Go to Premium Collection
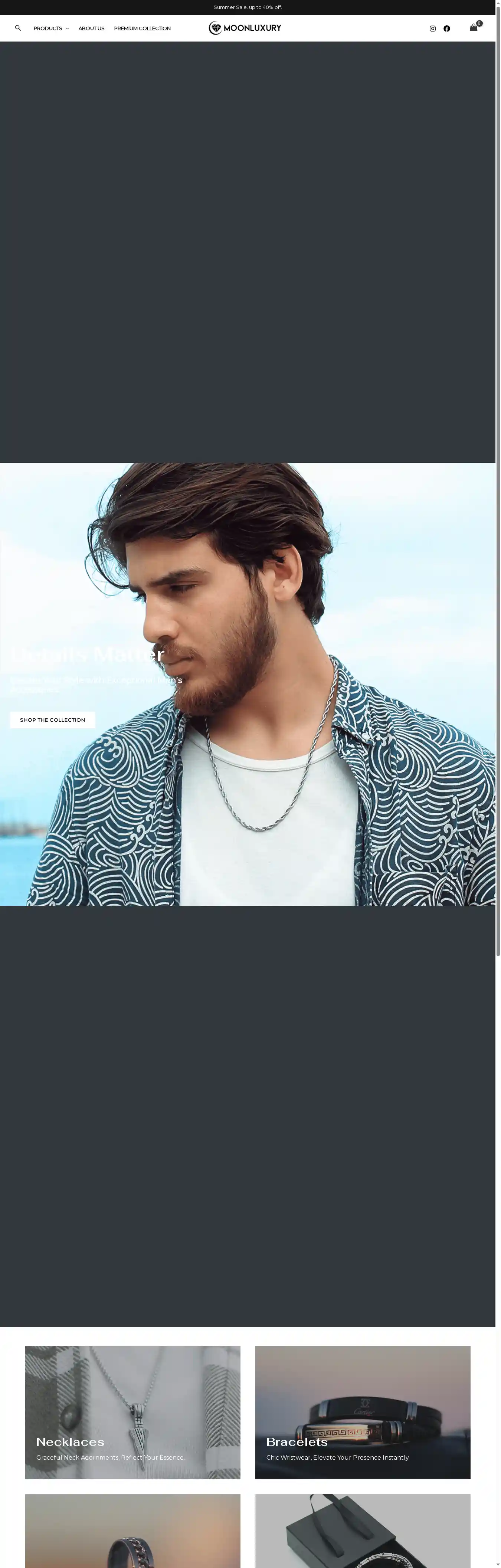 pos(142,29)
